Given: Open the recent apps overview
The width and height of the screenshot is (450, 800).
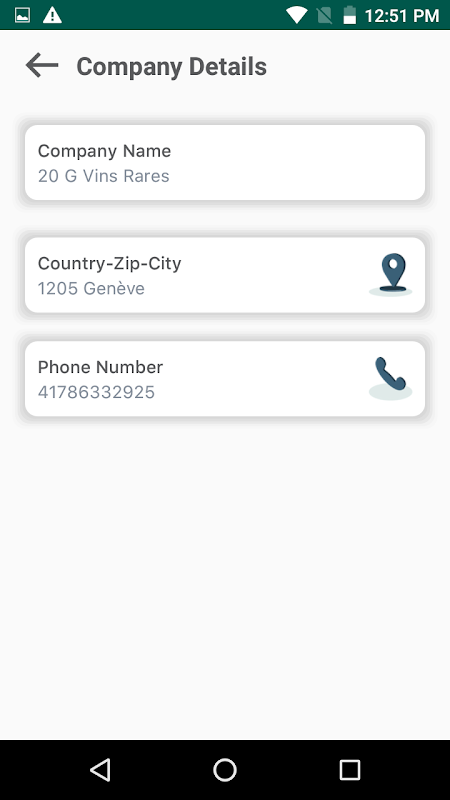Looking at the screenshot, I should click(350, 769).
